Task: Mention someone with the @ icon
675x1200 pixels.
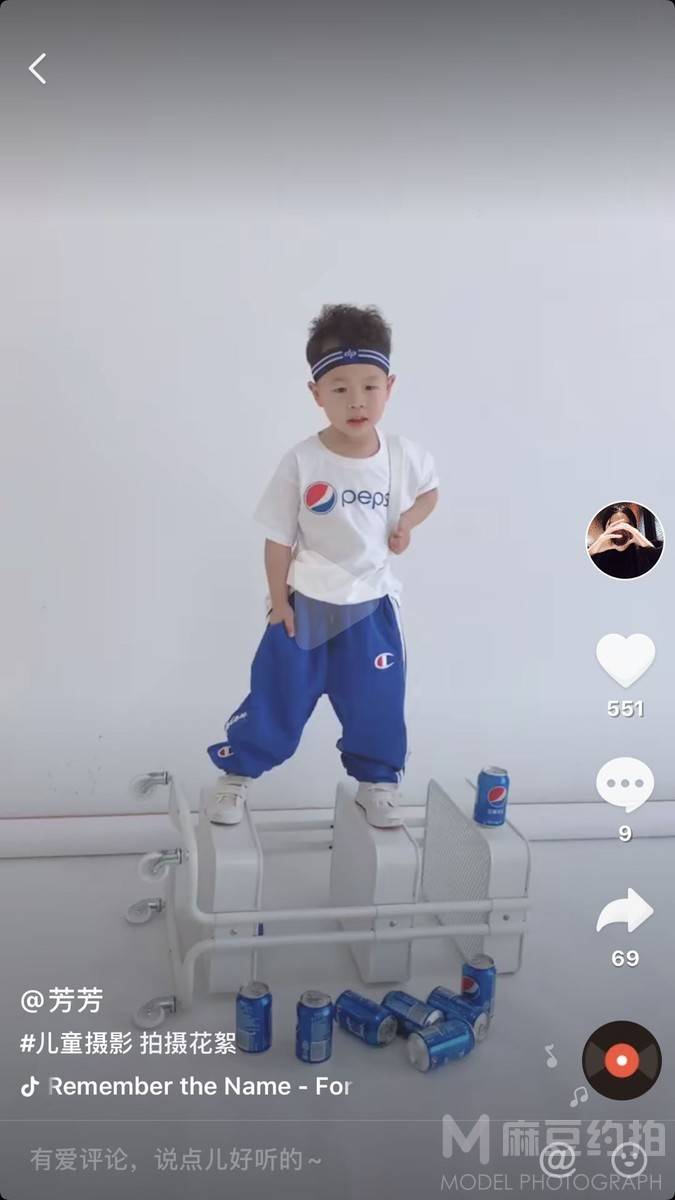Action: click(558, 1160)
